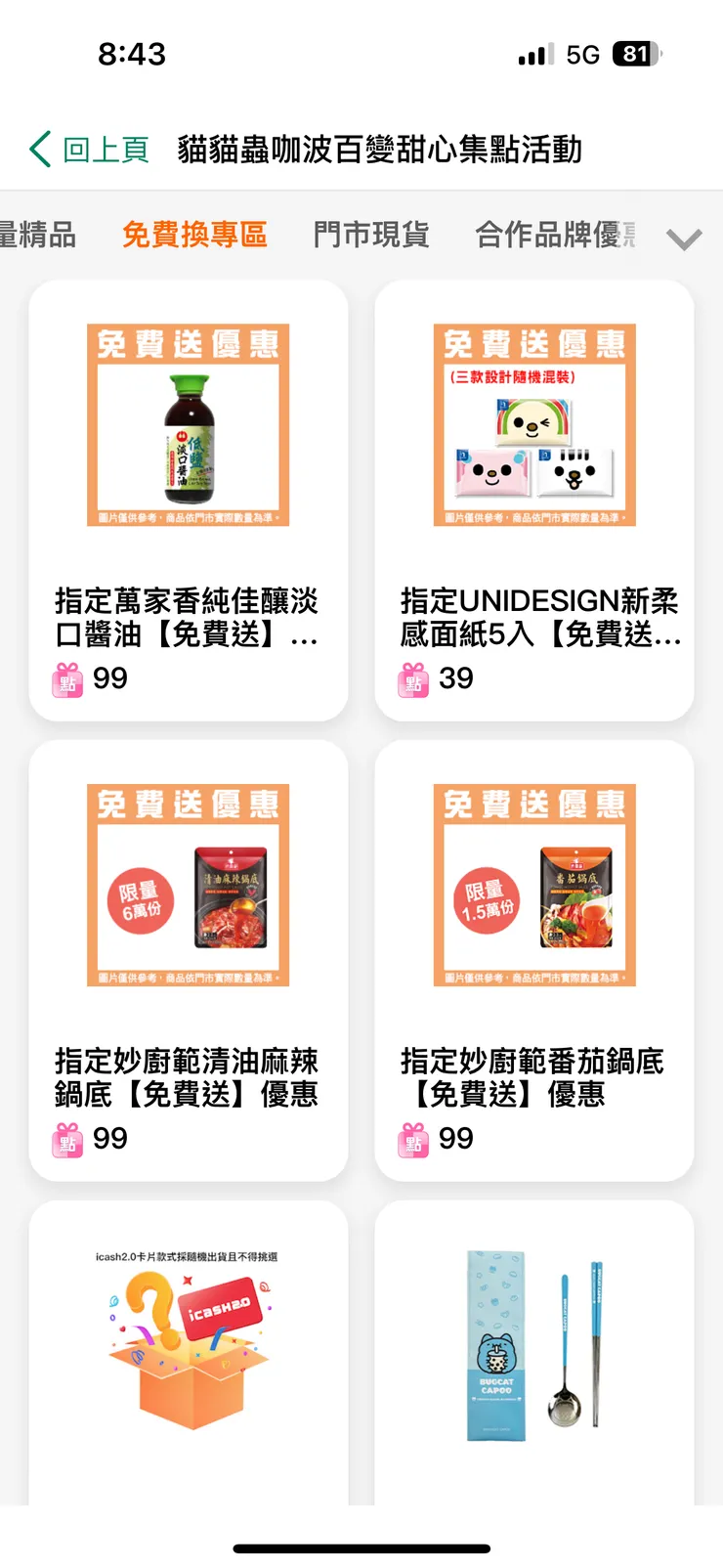The width and height of the screenshot is (723, 1568).
Task: Tap the pink gift point icon beside 99
Action: coord(65,677)
